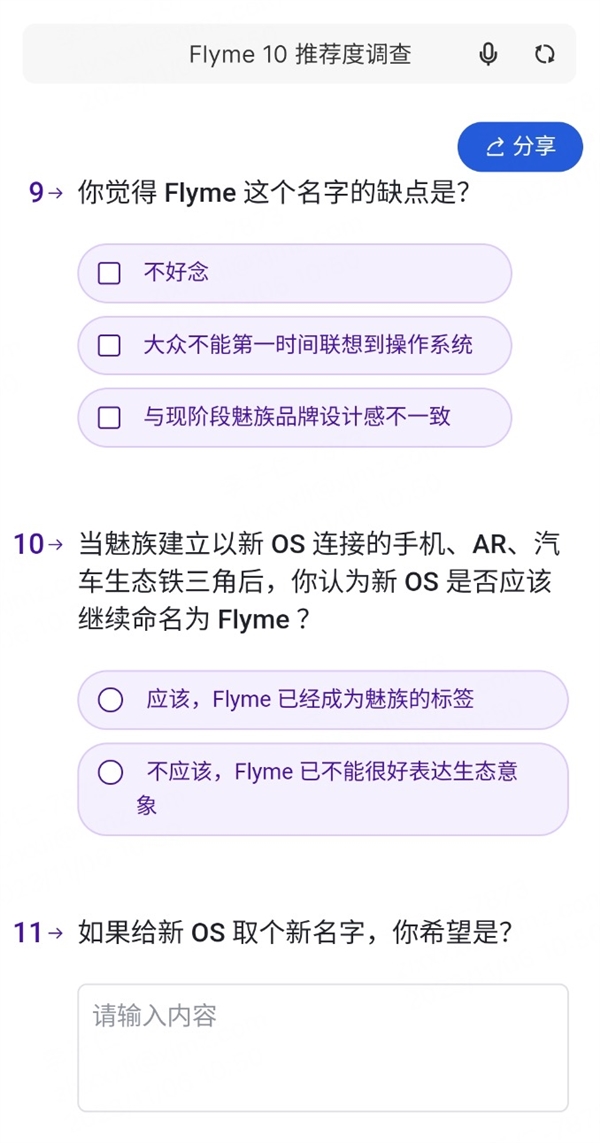600x1143 pixels.
Task: Tap the 分享 share button
Action: (520, 147)
